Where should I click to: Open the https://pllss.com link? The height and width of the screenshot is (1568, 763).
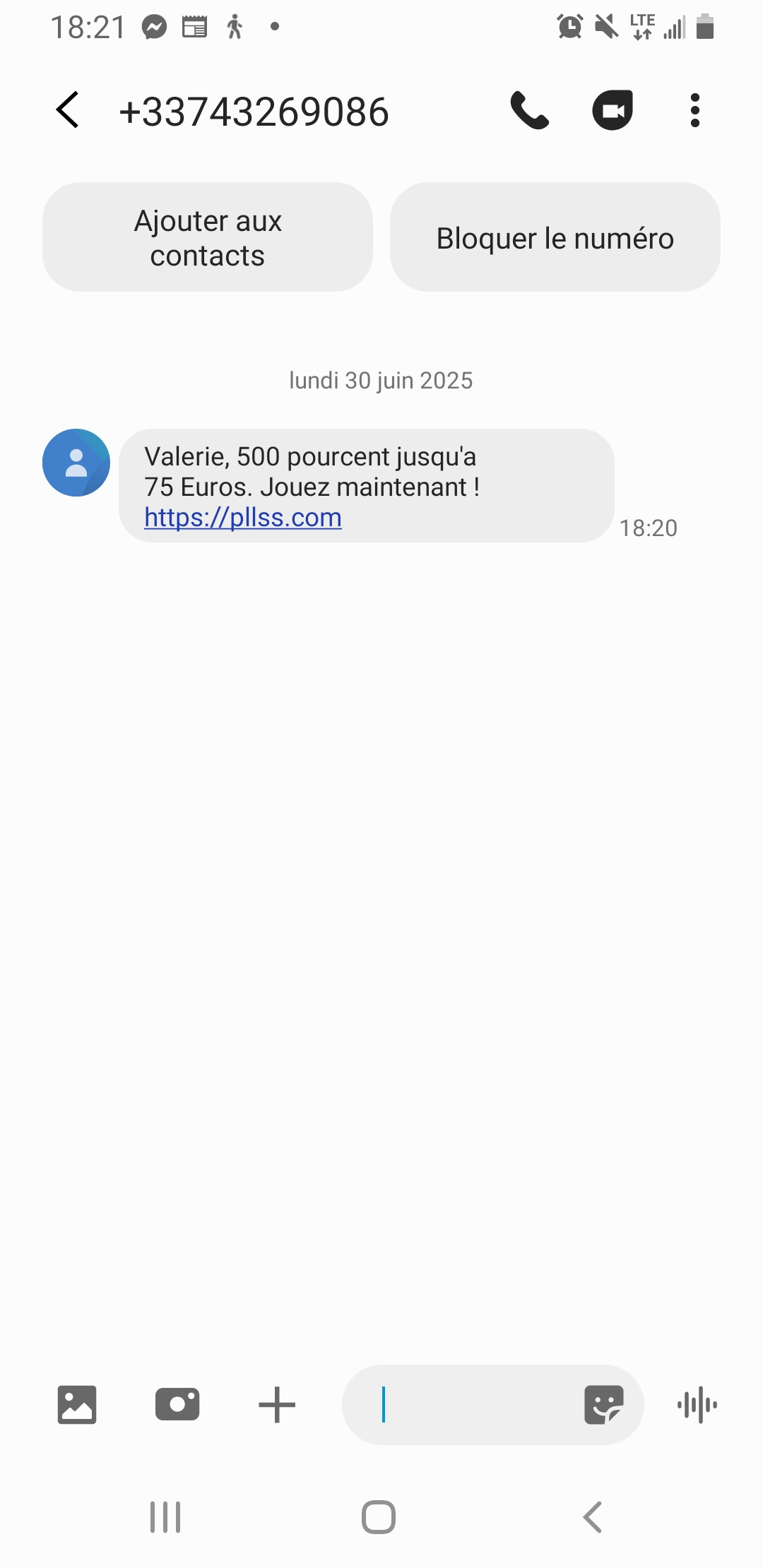pos(243,518)
